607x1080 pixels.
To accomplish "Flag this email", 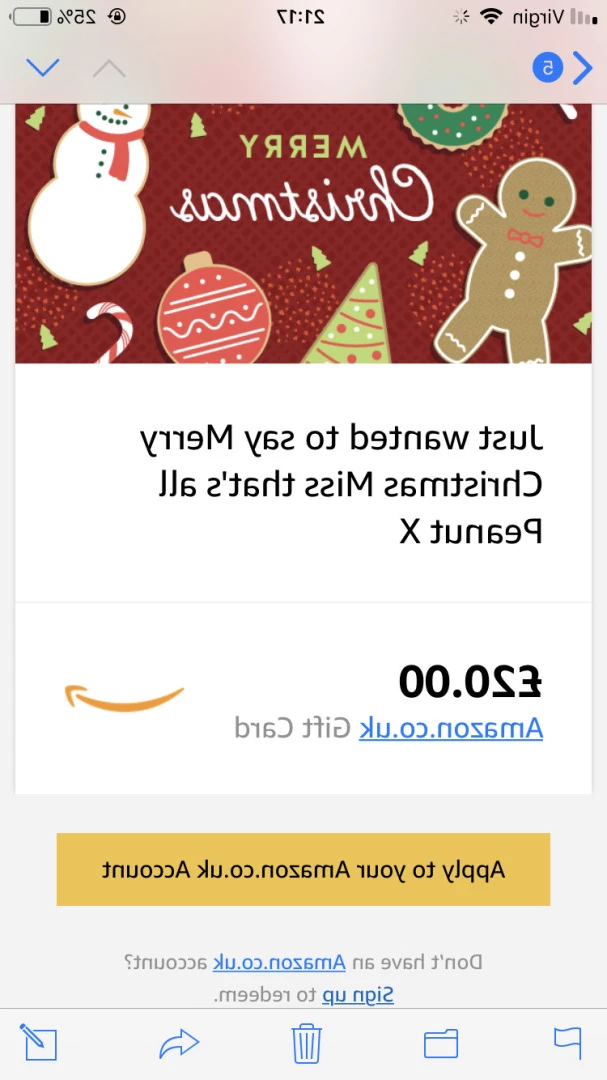I will [568, 1043].
